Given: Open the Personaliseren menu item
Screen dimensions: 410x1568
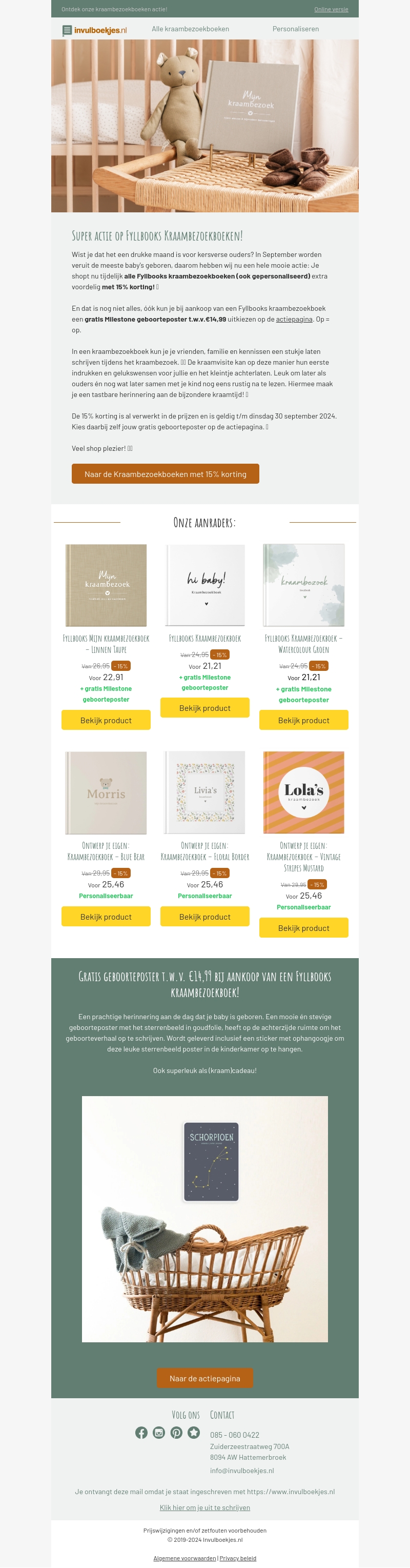Looking at the screenshot, I should tap(295, 29).
